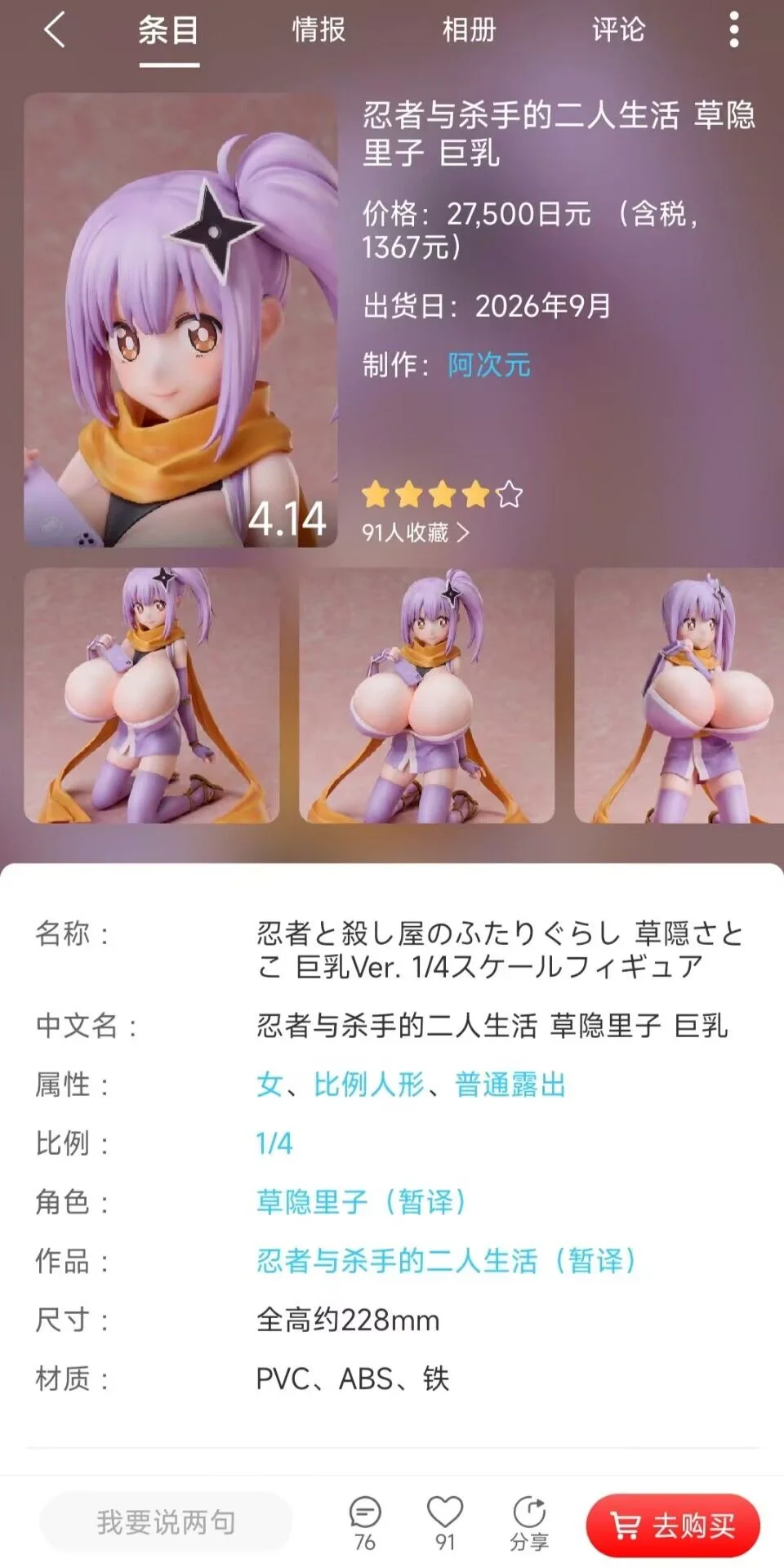
Task: Switch to the 情报 tab
Action: tap(318, 31)
